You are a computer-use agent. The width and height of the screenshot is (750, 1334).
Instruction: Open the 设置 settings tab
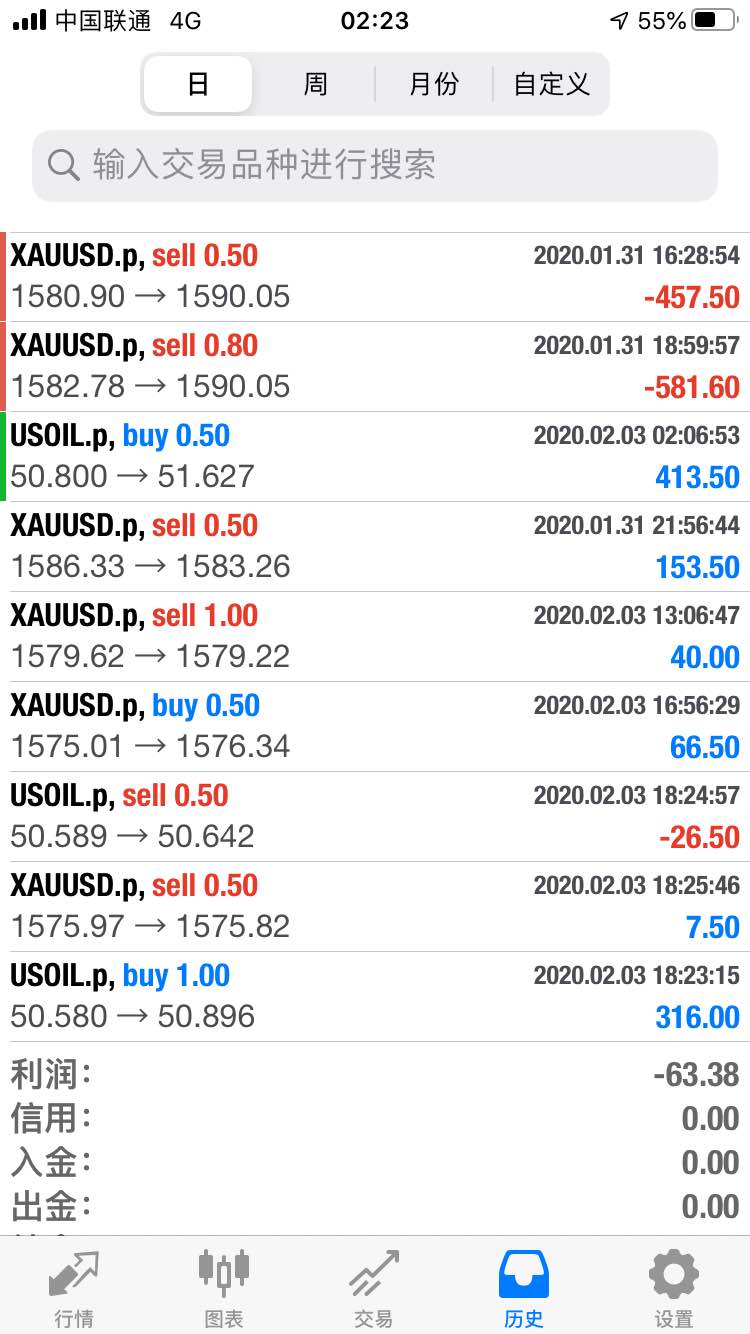tap(674, 1288)
